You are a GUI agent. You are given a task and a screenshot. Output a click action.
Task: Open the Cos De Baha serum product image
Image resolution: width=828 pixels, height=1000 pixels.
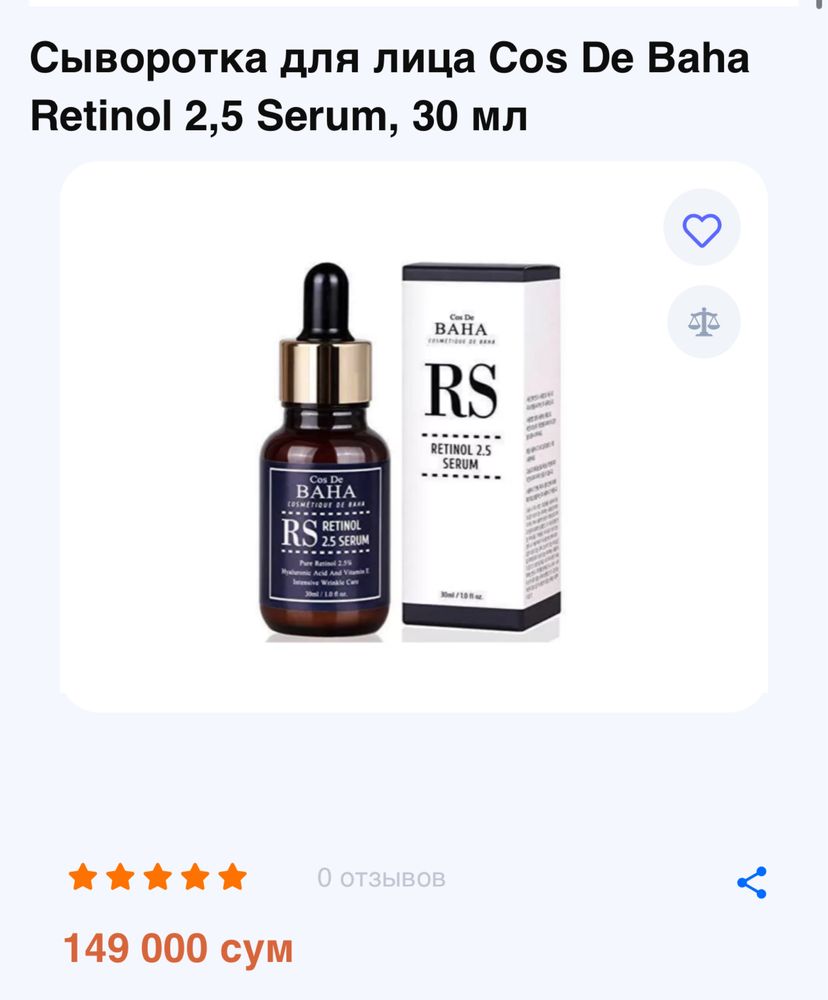point(412,452)
